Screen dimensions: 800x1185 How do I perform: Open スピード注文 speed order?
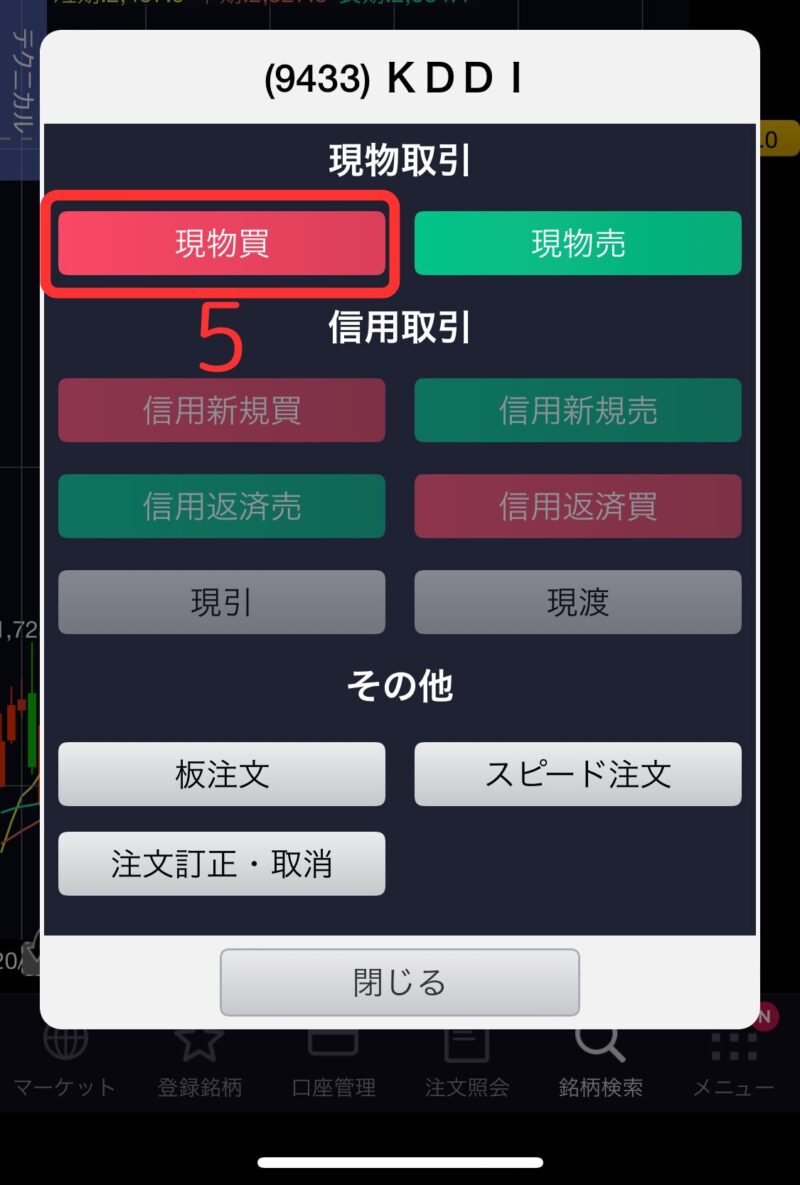pyautogui.click(x=578, y=774)
